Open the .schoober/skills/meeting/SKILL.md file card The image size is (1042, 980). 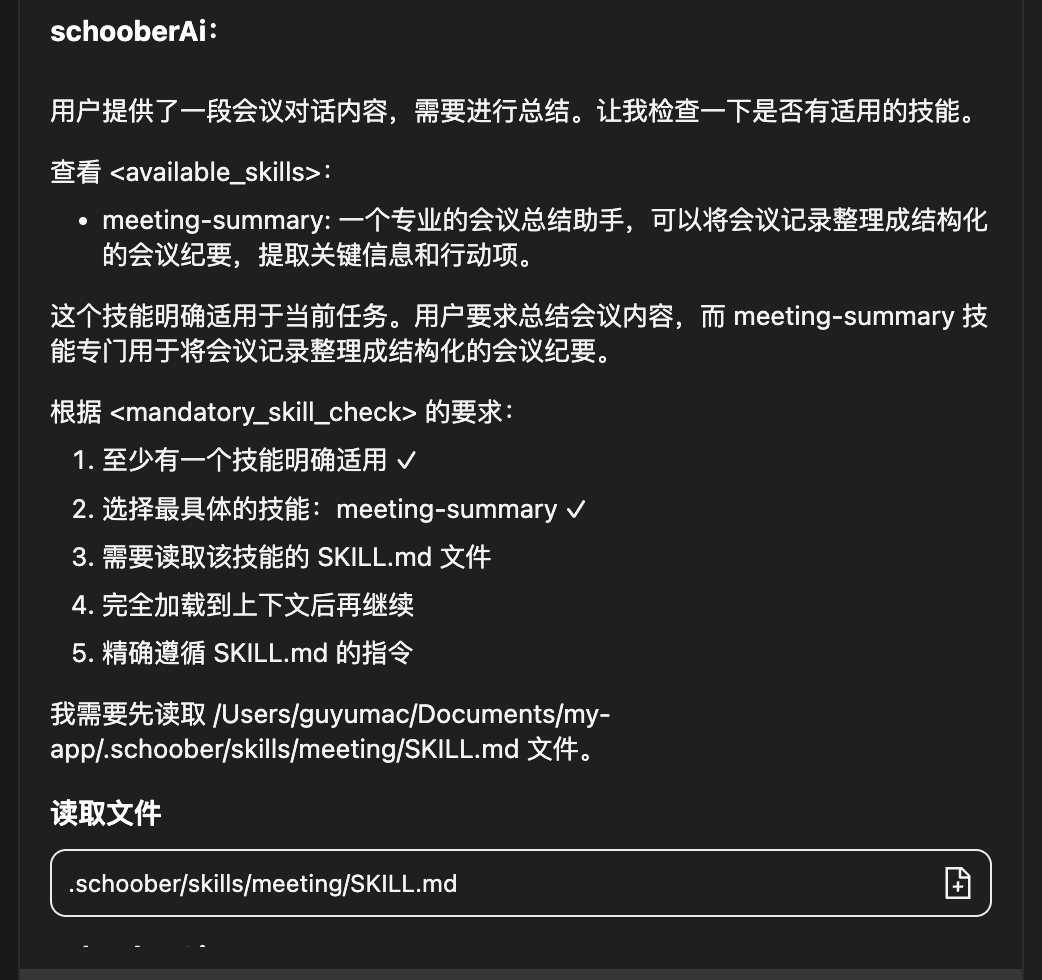520,883
